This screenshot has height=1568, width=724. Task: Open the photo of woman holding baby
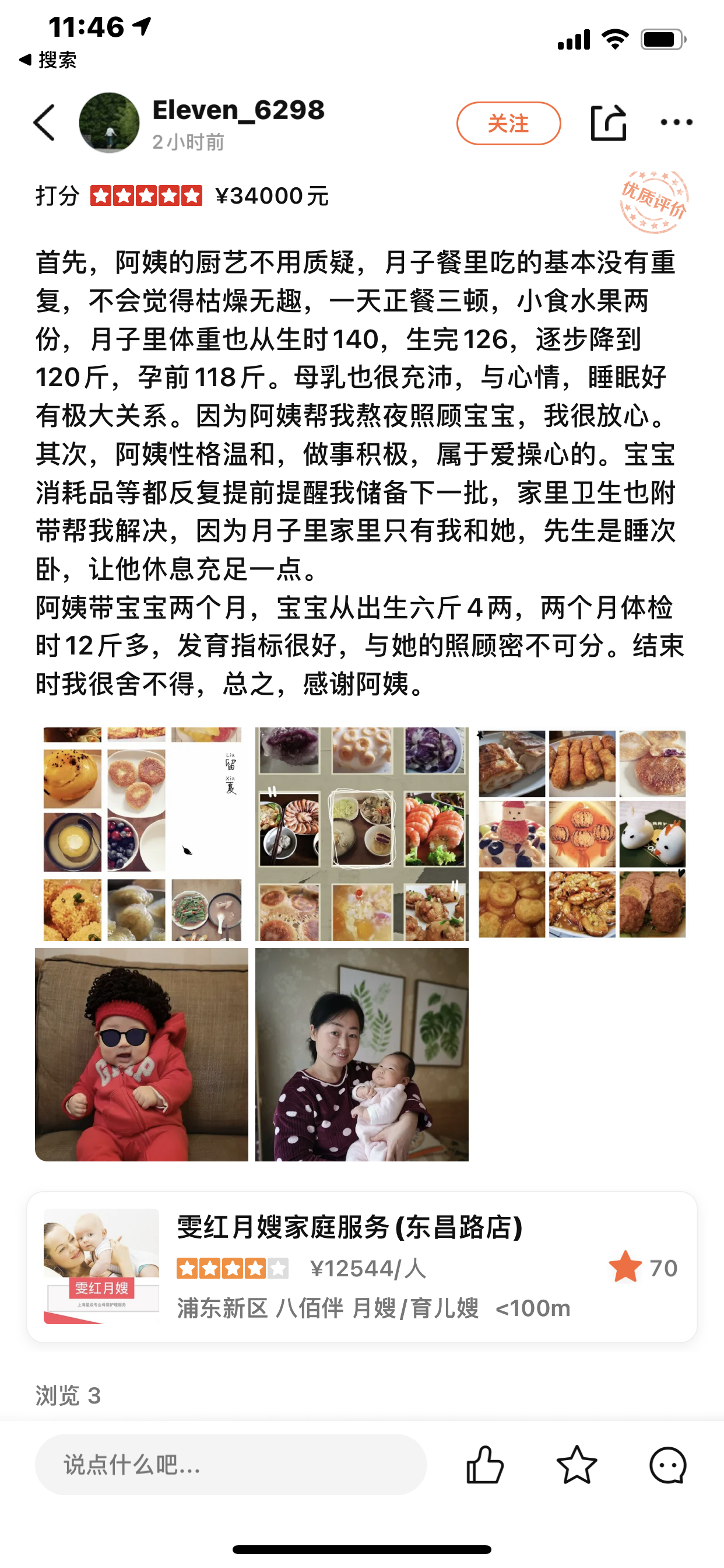coord(361,1054)
